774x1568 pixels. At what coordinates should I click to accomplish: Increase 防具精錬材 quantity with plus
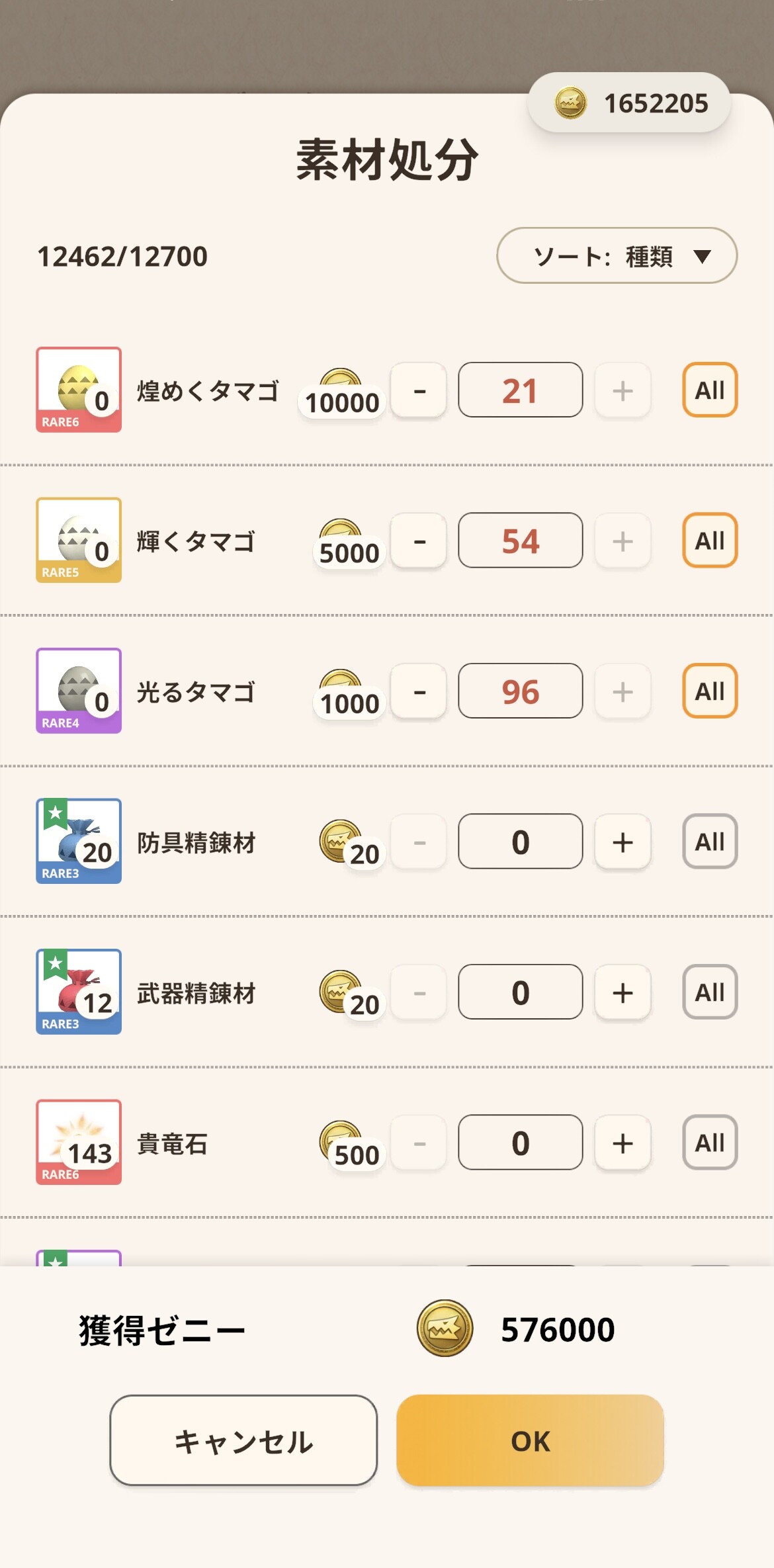[x=622, y=842]
